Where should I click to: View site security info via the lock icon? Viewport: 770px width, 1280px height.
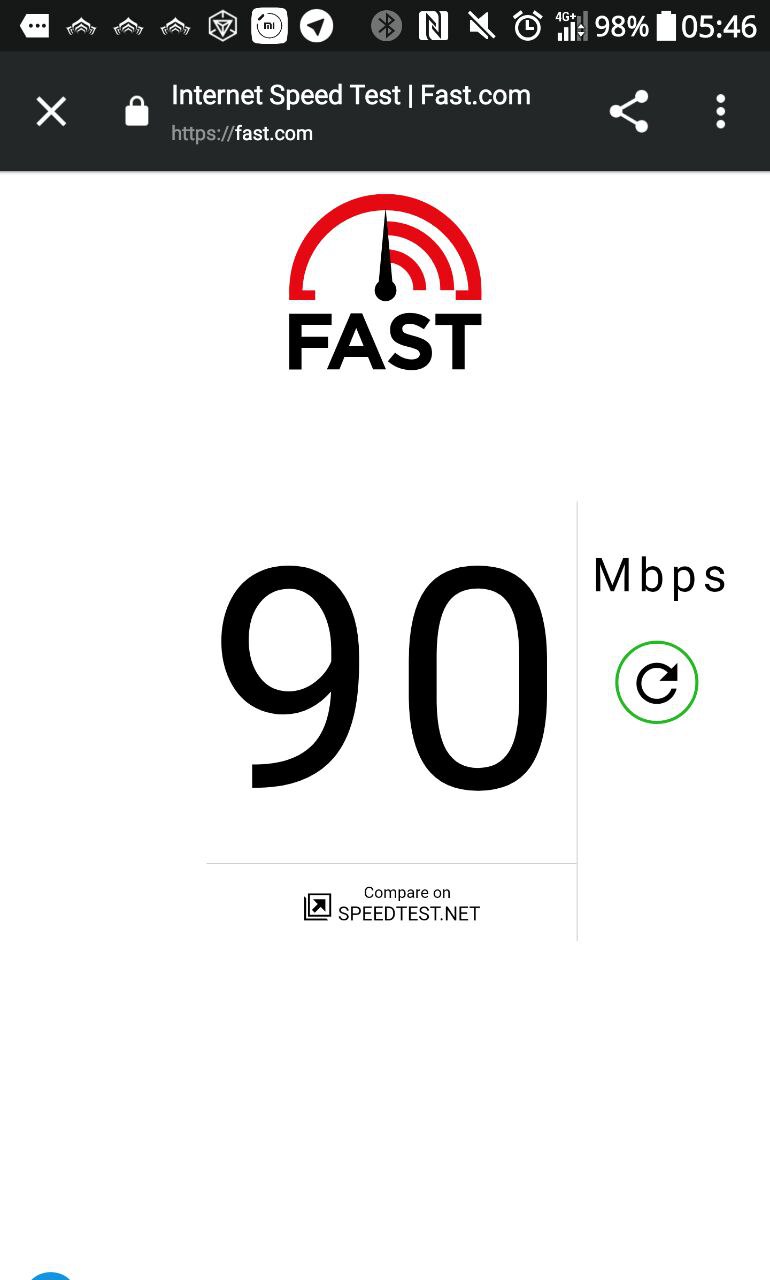[136, 112]
